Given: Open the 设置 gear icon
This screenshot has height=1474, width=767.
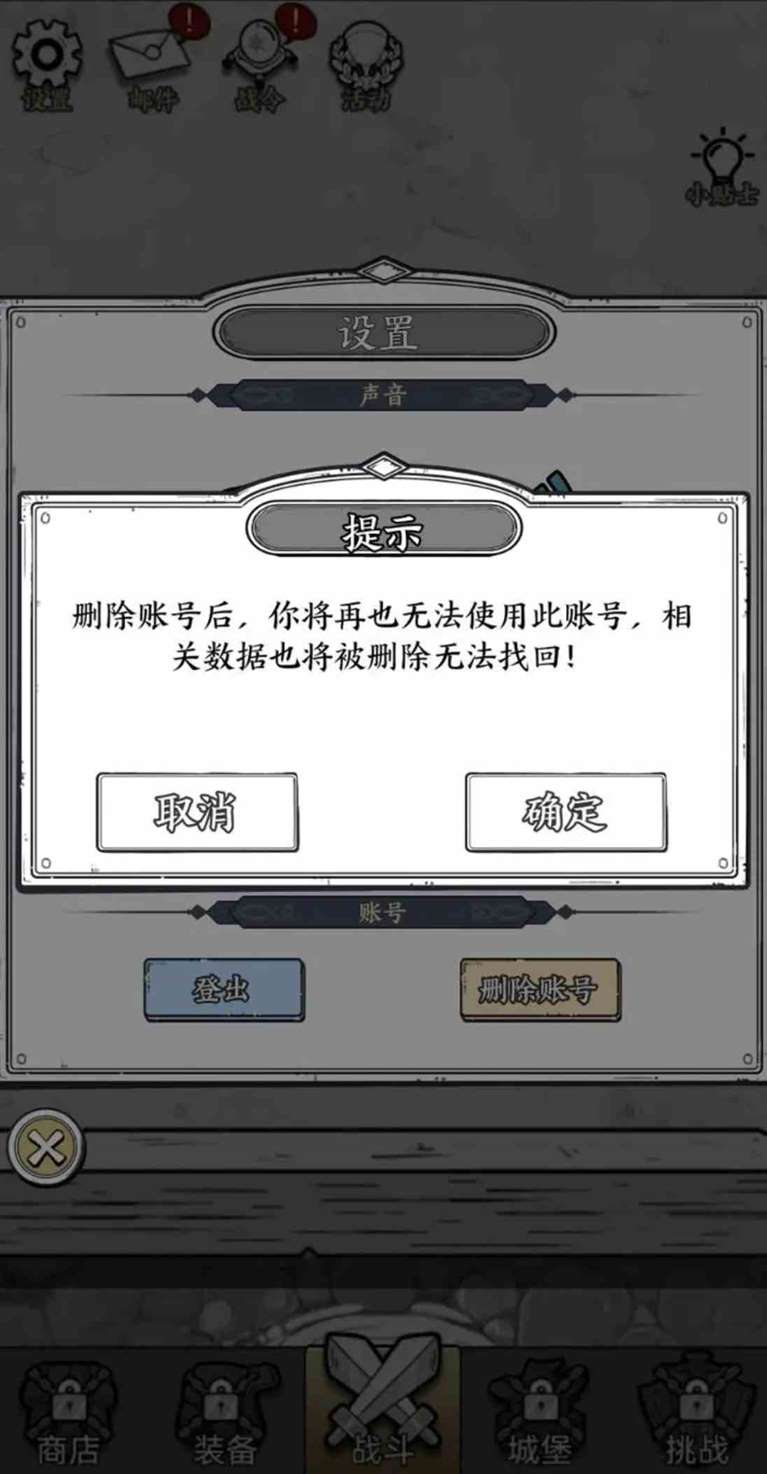Looking at the screenshot, I should click(47, 60).
